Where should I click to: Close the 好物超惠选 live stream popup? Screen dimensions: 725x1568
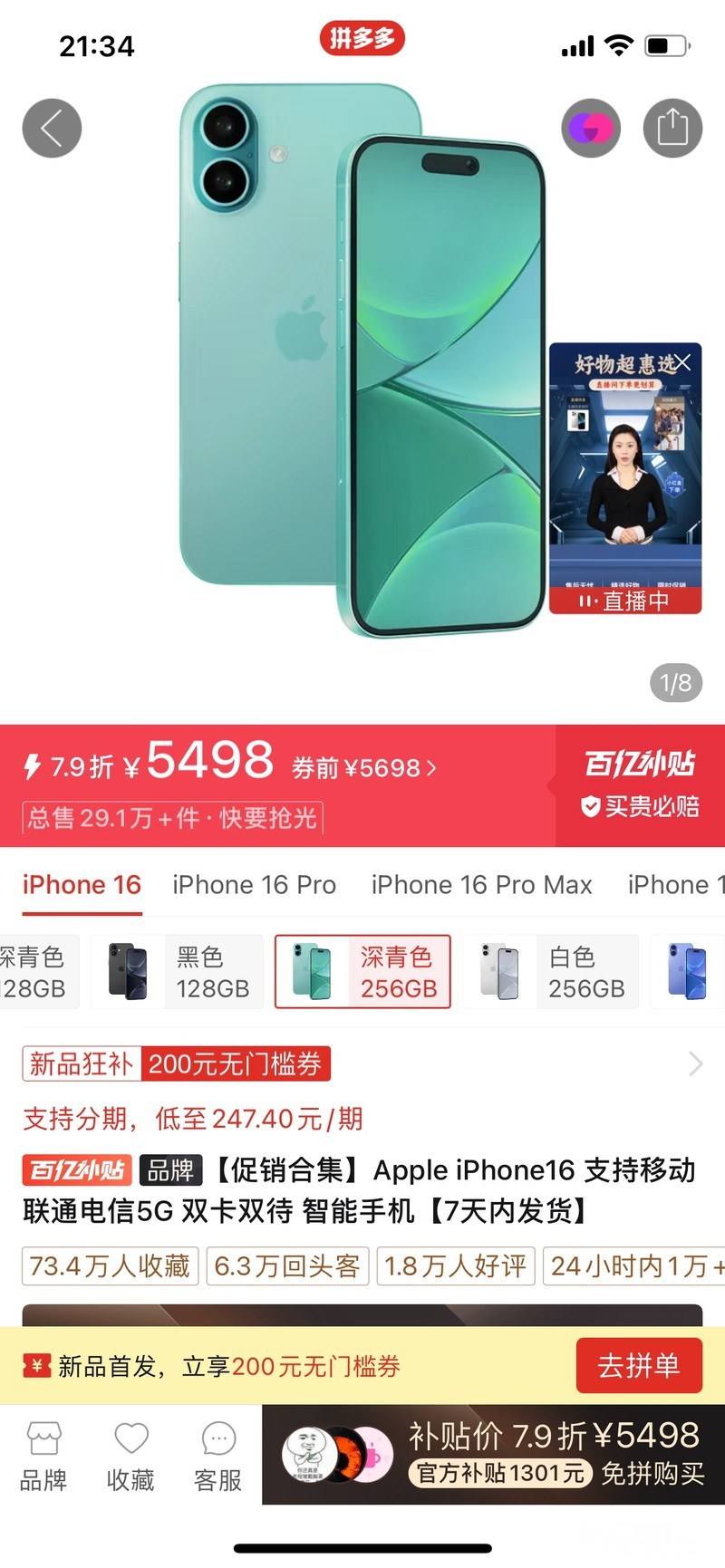tap(683, 362)
